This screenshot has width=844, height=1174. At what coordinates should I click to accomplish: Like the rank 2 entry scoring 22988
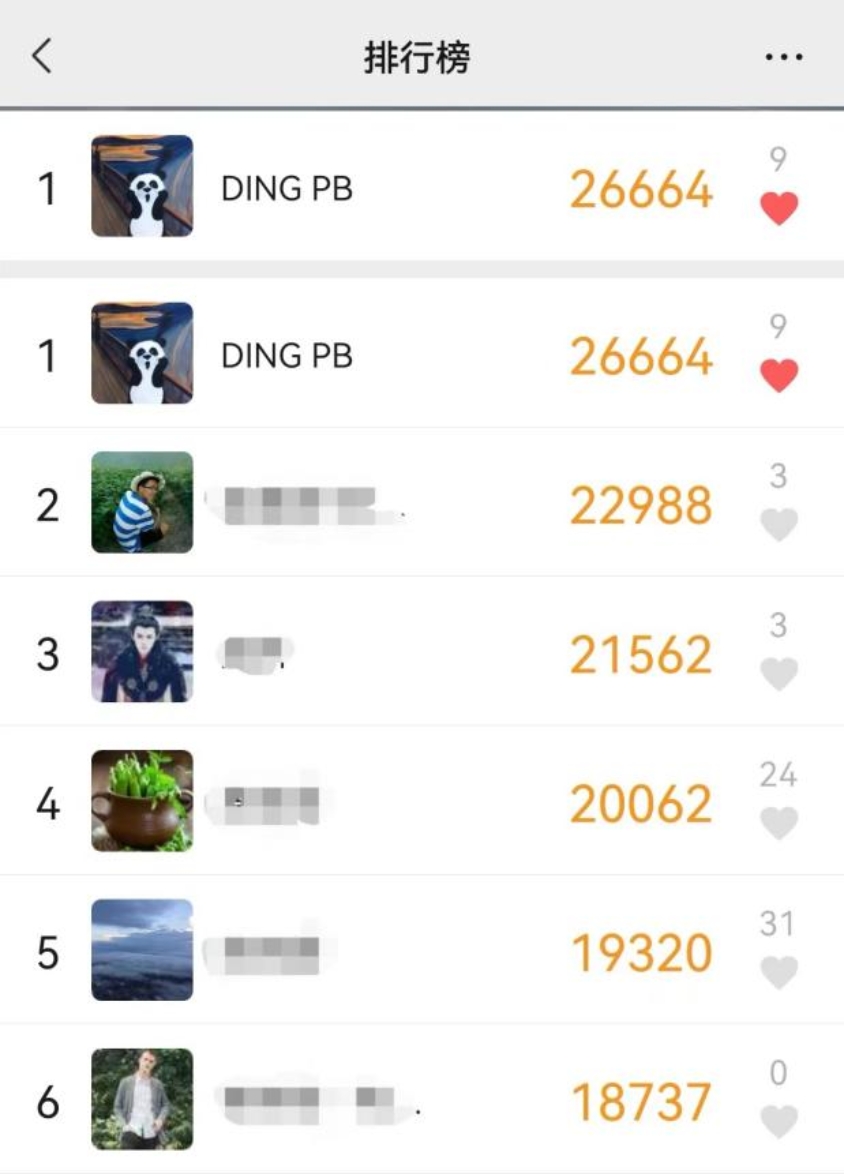pos(779,524)
